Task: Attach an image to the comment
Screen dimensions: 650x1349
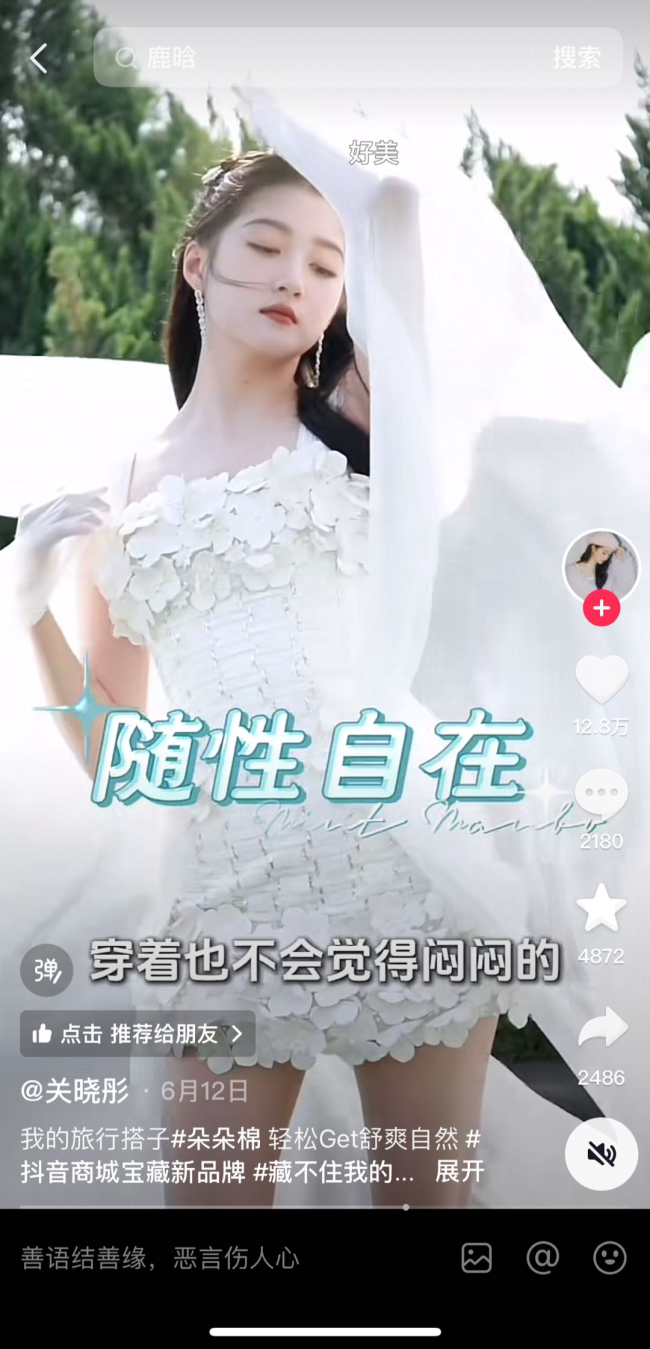Action: [x=477, y=1258]
